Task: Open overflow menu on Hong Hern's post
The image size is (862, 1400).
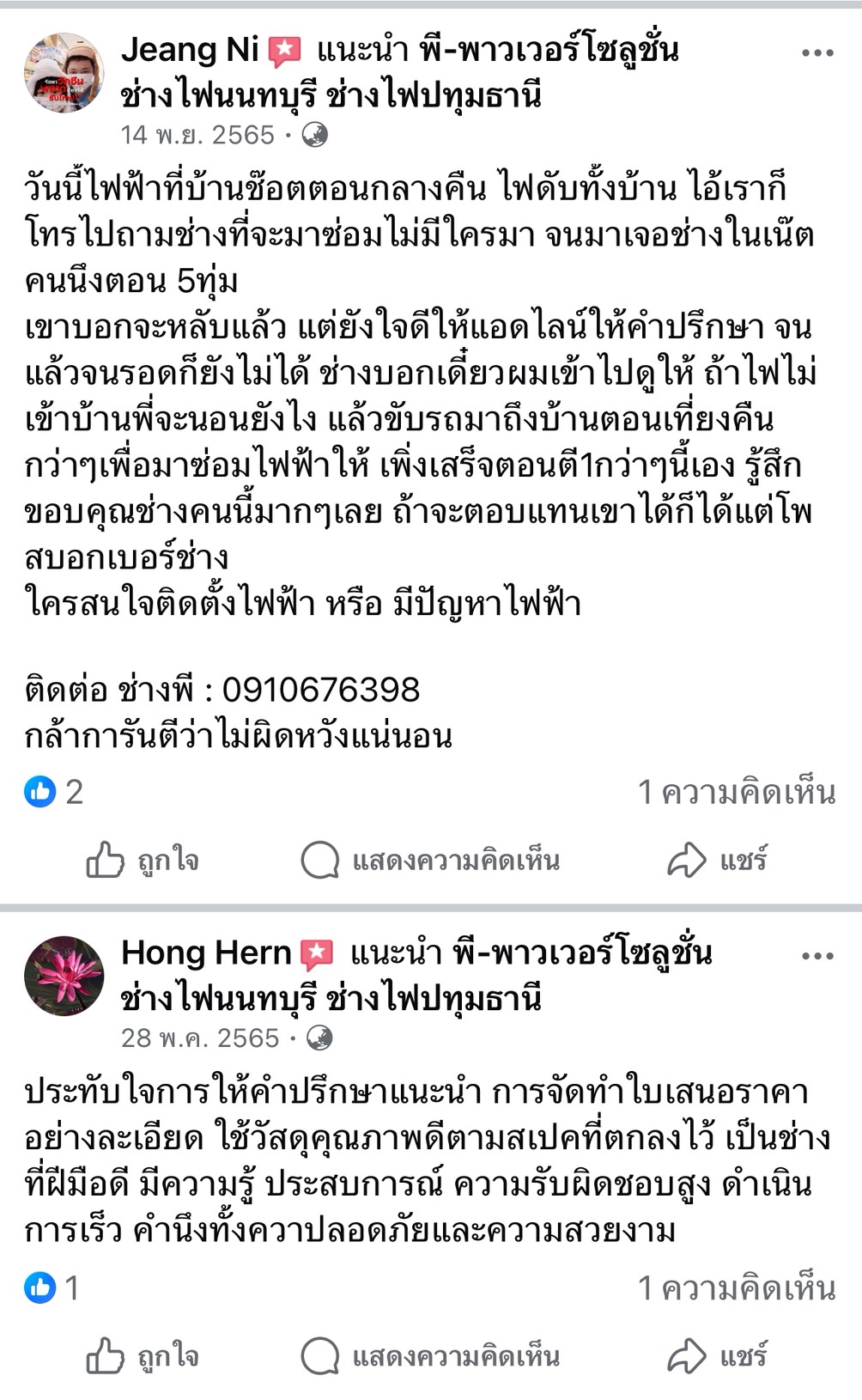Action: pos(816,956)
